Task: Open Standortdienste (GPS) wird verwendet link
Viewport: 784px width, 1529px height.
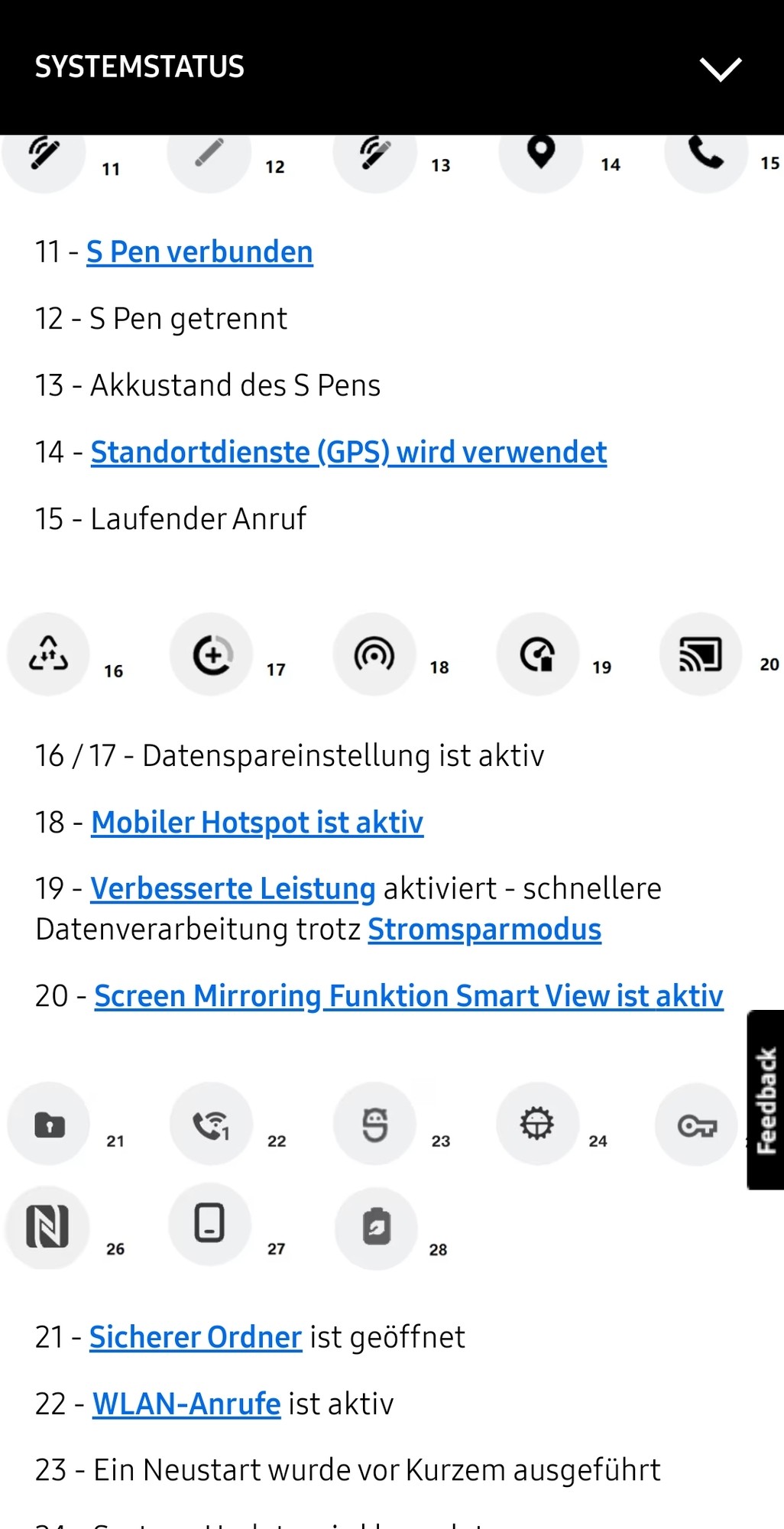Action: (348, 453)
